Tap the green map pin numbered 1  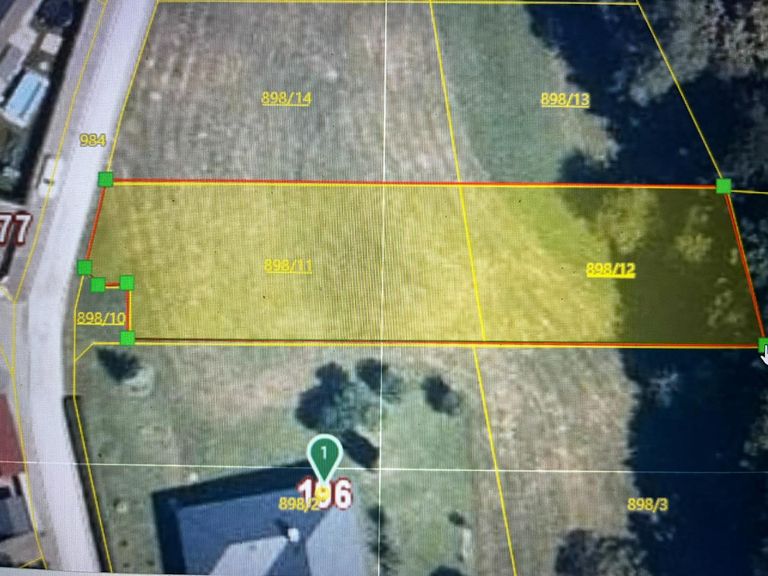pyautogui.click(x=324, y=458)
